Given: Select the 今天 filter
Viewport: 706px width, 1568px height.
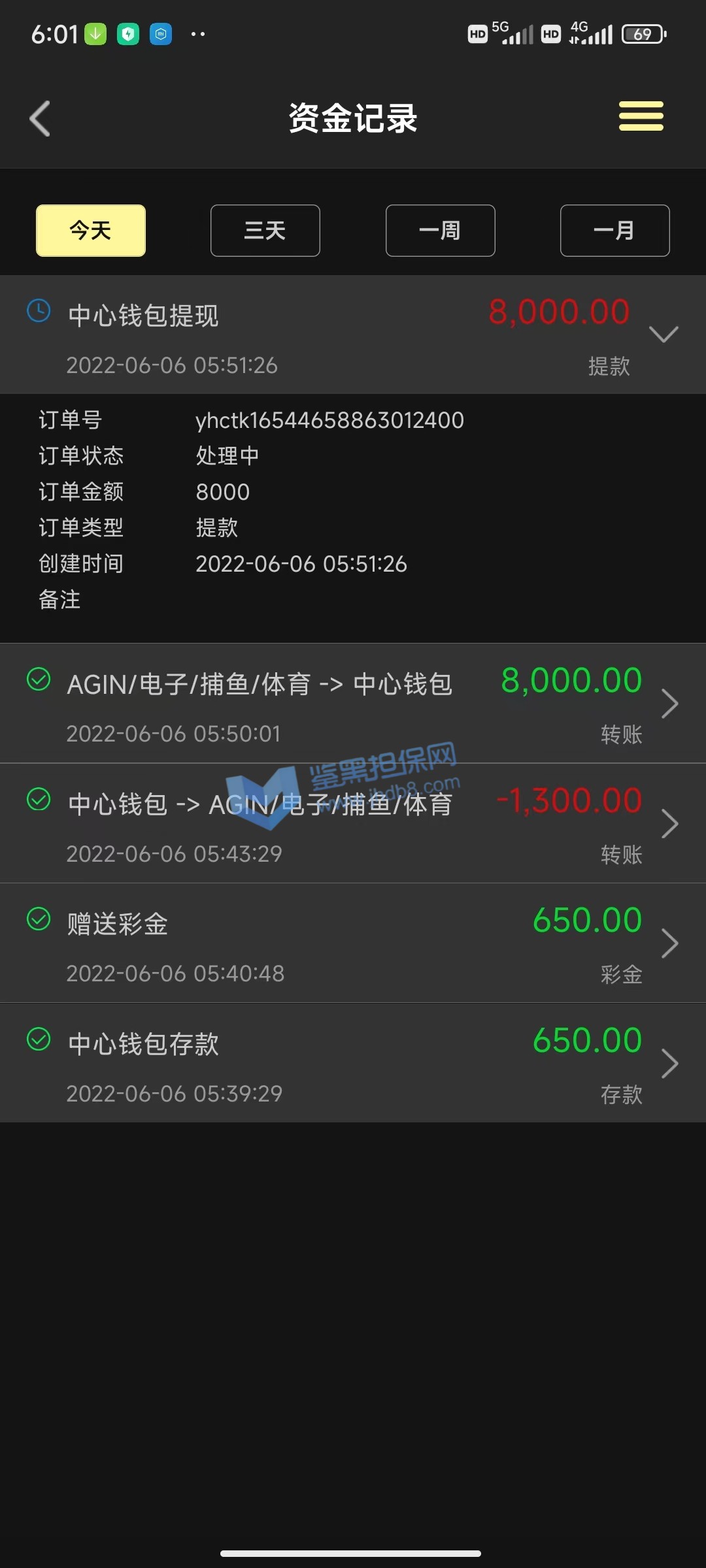Looking at the screenshot, I should tap(91, 231).
